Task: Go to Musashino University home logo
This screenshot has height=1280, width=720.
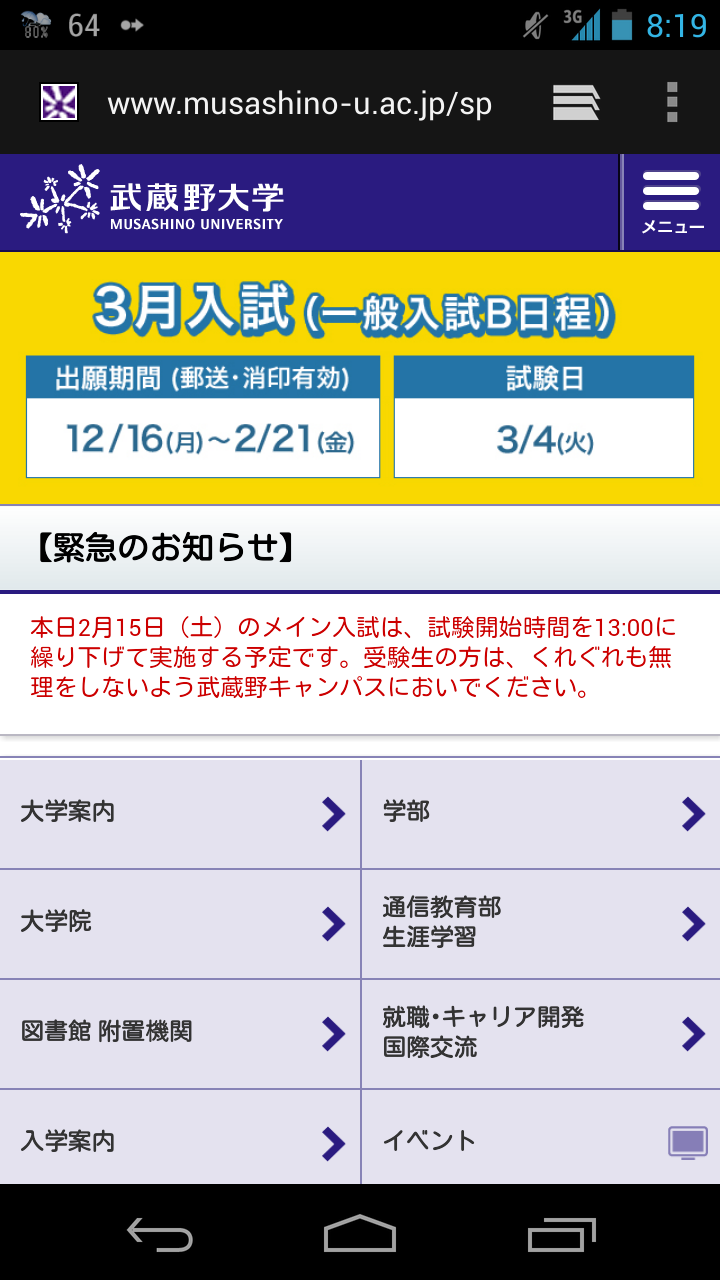Action: click(152, 202)
